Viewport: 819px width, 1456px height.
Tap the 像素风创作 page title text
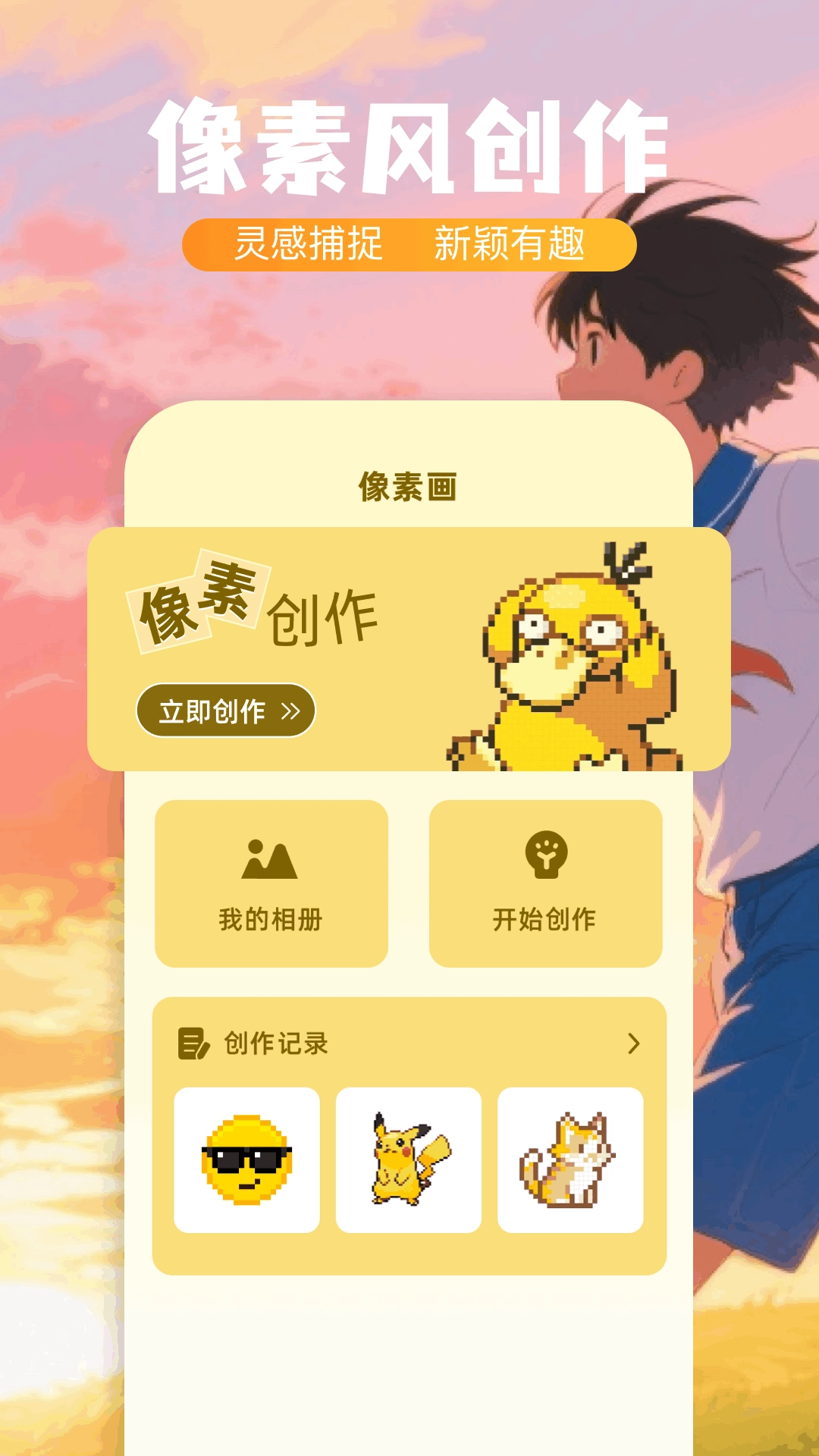point(409,148)
